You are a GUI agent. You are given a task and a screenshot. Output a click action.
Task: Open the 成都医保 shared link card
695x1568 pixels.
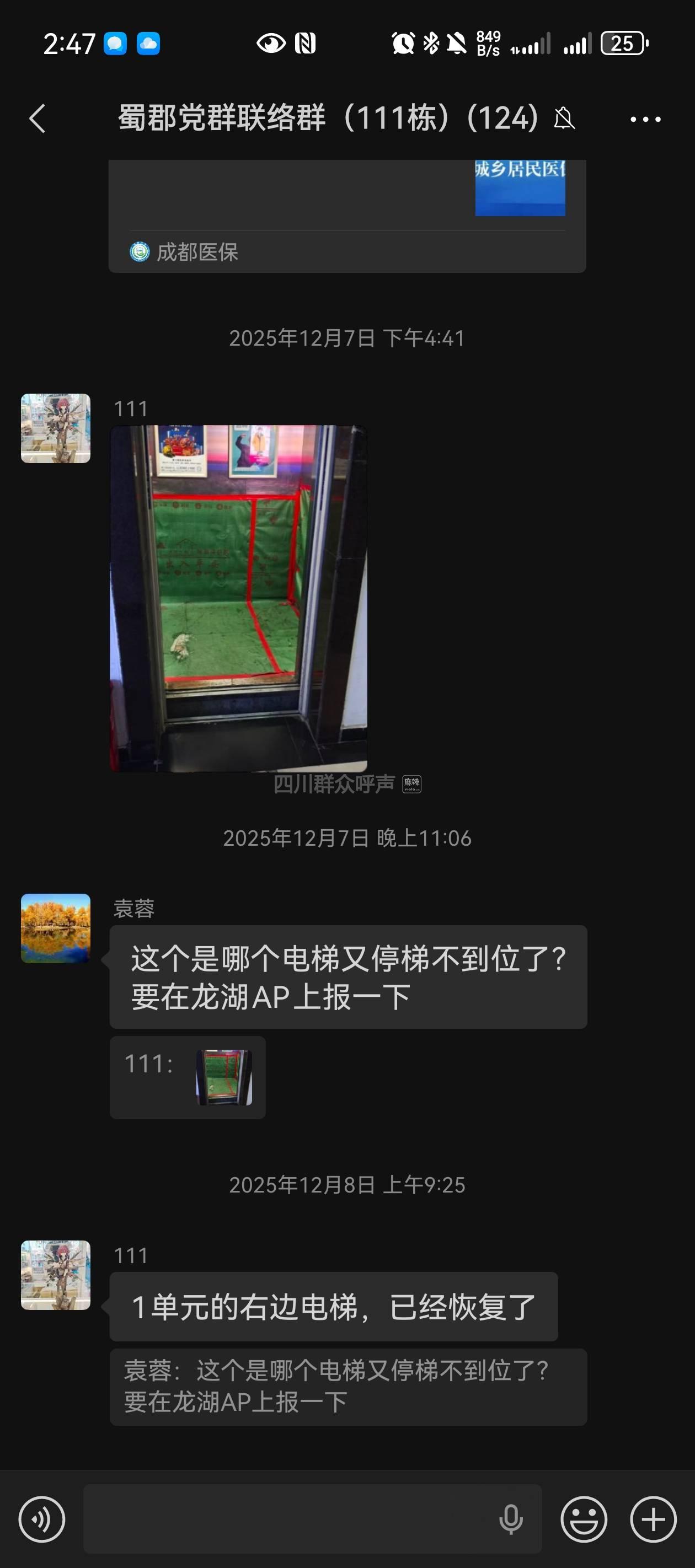click(346, 216)
